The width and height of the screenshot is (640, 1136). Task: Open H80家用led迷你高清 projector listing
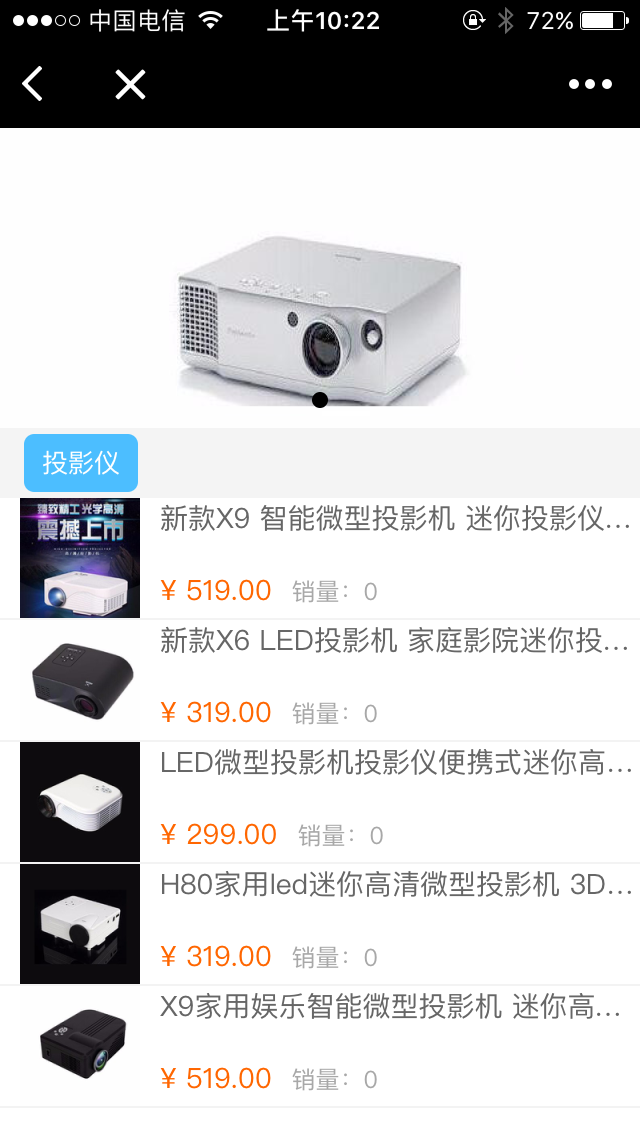pos(320,924)
